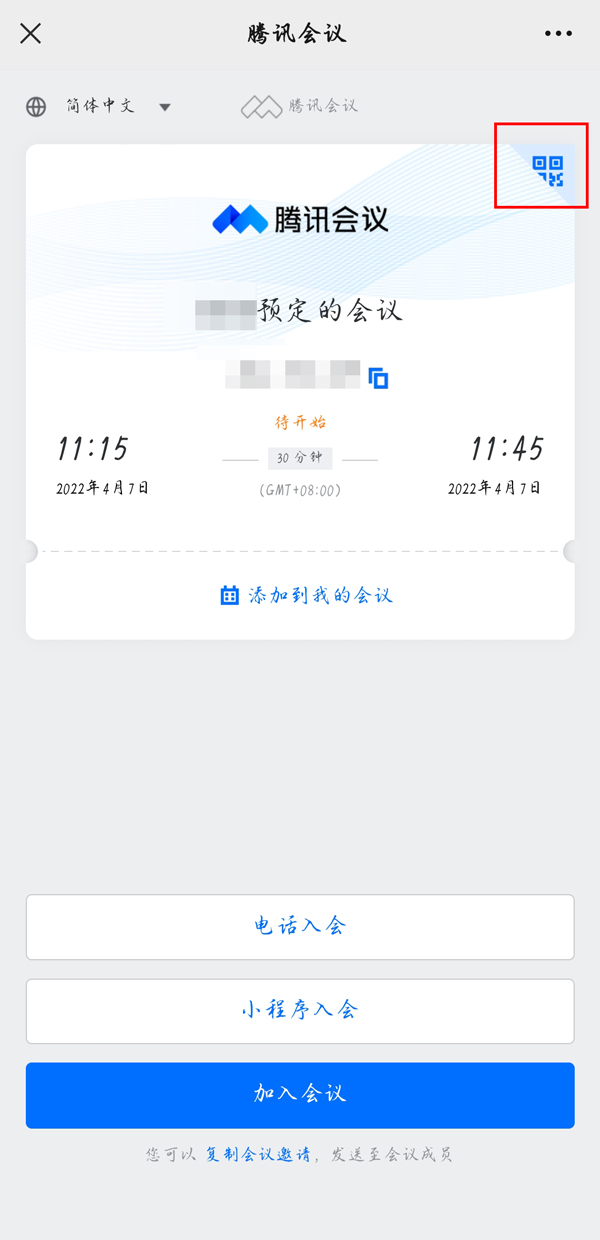Screen dimensions: 600x1240
Task: Choose 小程序入会 to join via mini program
Action: click(x=300, y=1011)
